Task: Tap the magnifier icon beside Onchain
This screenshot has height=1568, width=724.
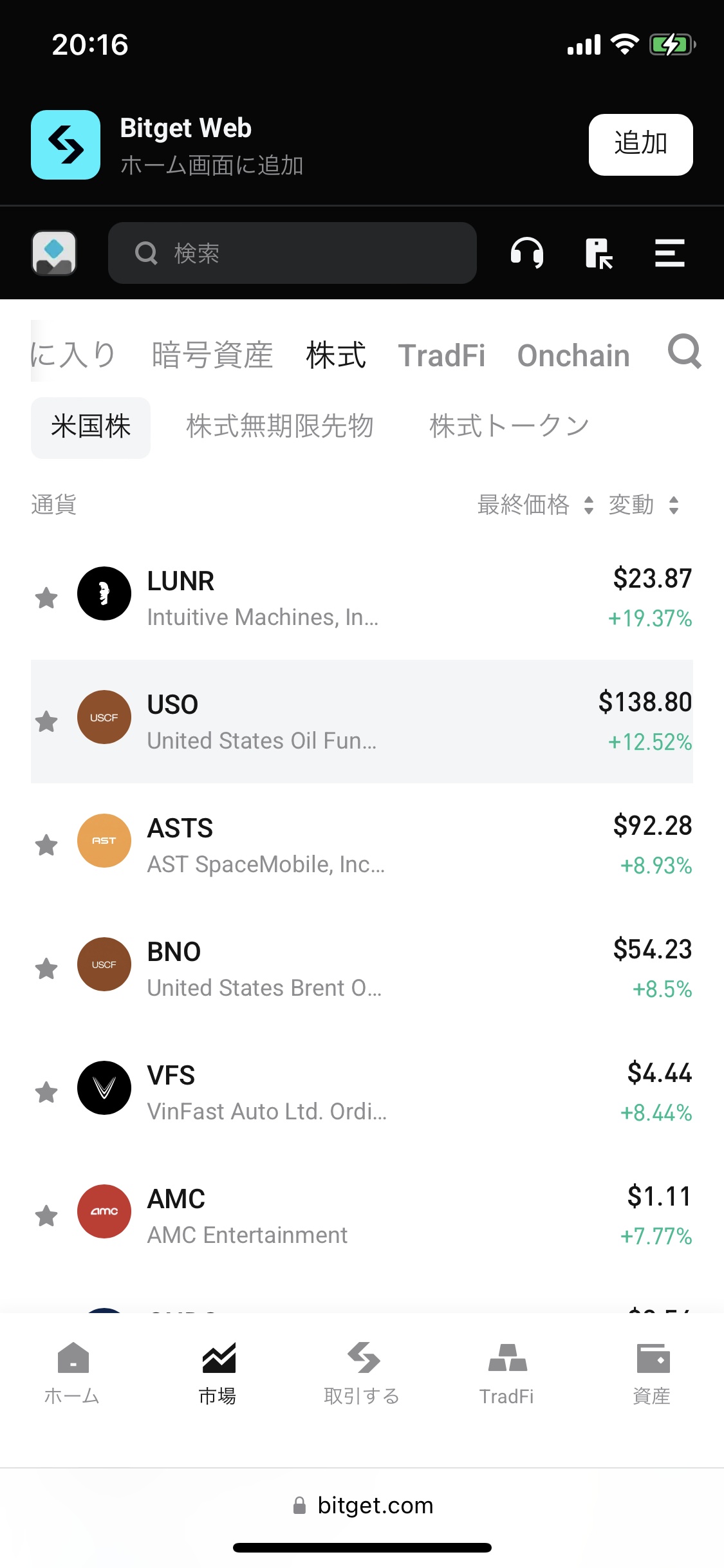Action: pos(684,351)
